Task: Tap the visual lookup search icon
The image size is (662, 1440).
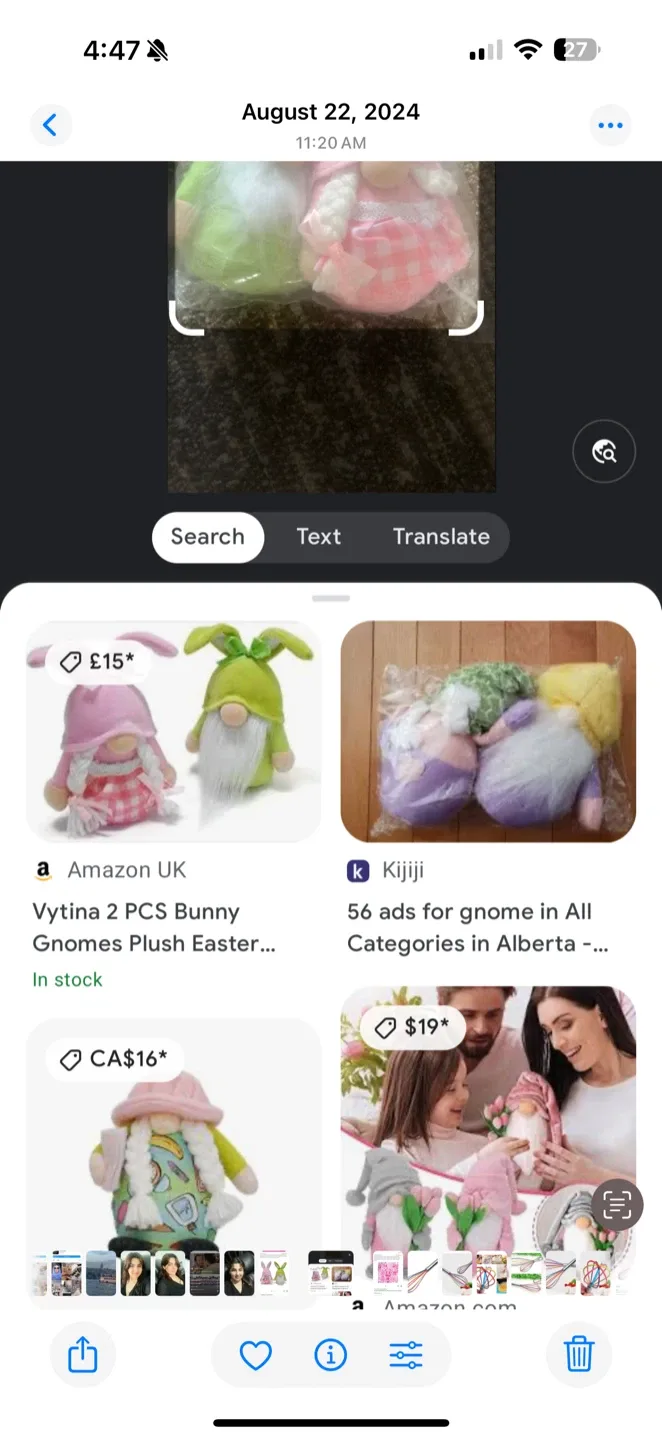Action: 604,452
